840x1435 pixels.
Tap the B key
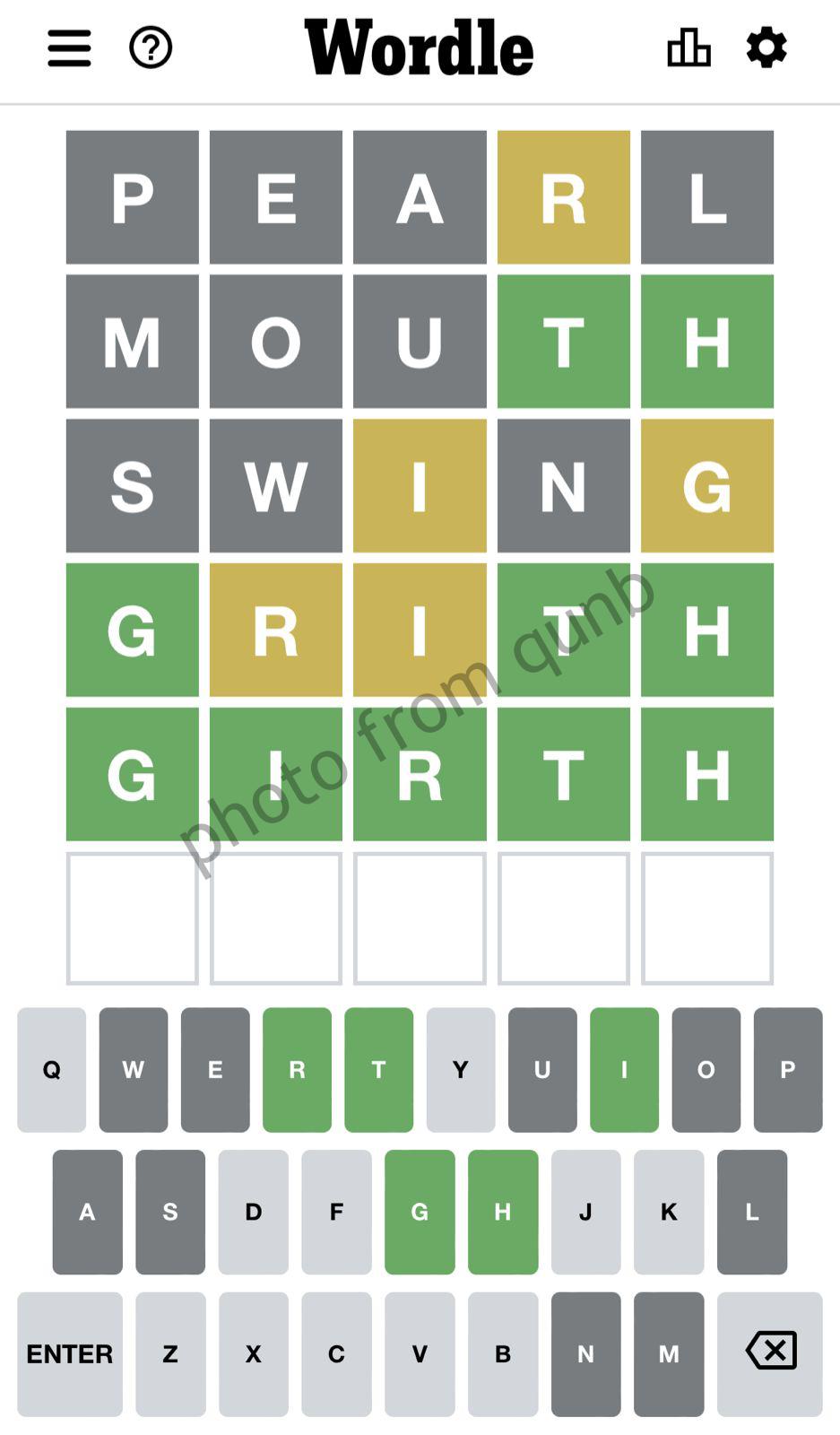pyautogui.click(x=503, y=1353)
